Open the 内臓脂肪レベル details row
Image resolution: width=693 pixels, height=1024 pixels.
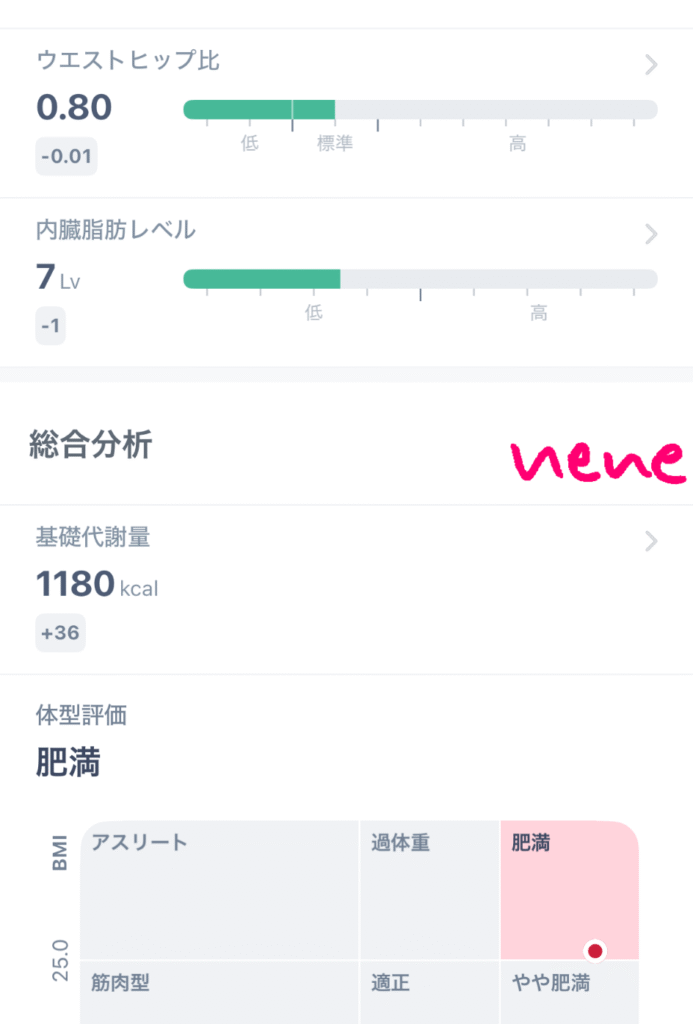[x=650, y=235]
